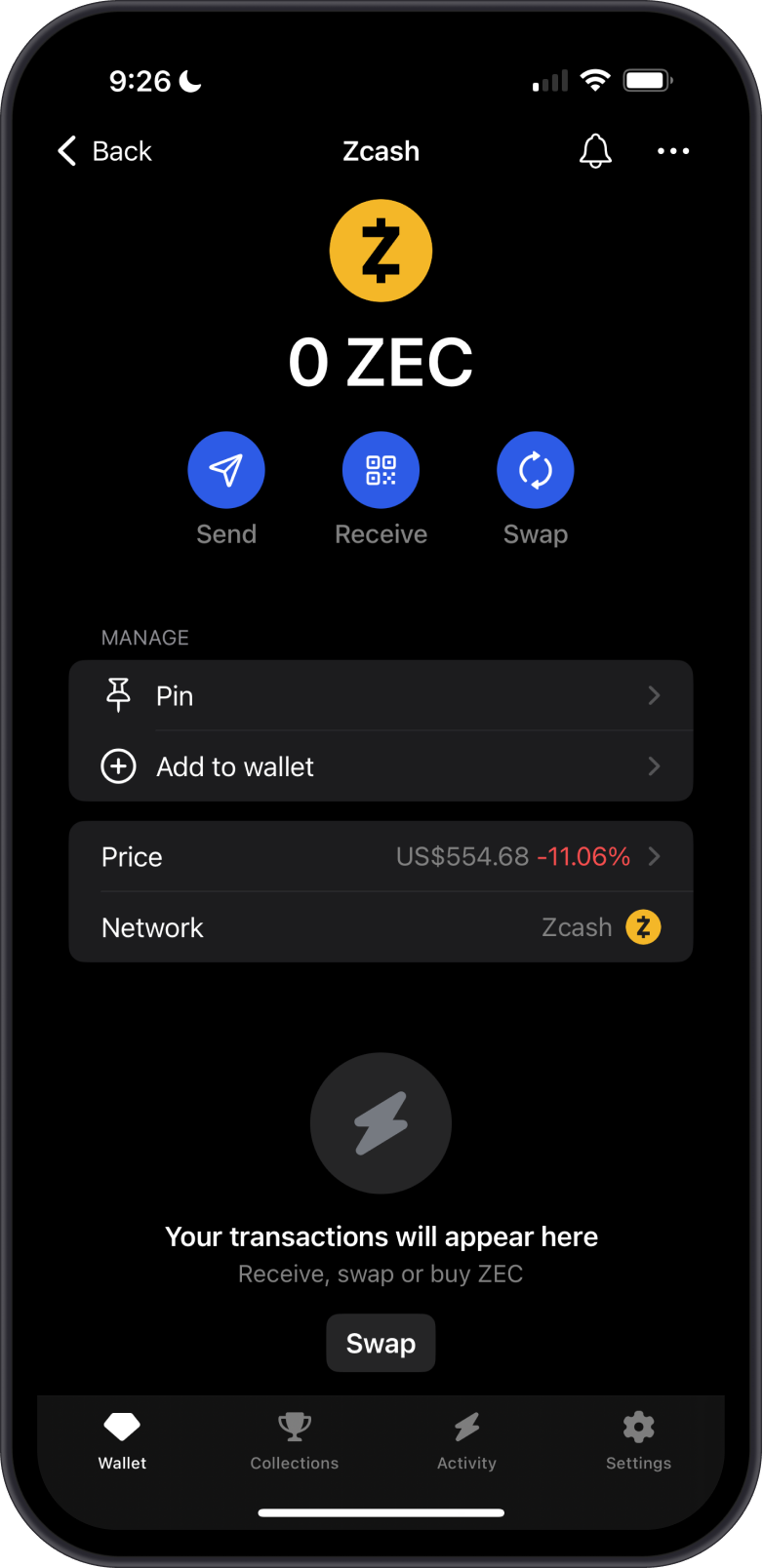
Task: Tap the Zcash coin logo
Action: (381, 250)
